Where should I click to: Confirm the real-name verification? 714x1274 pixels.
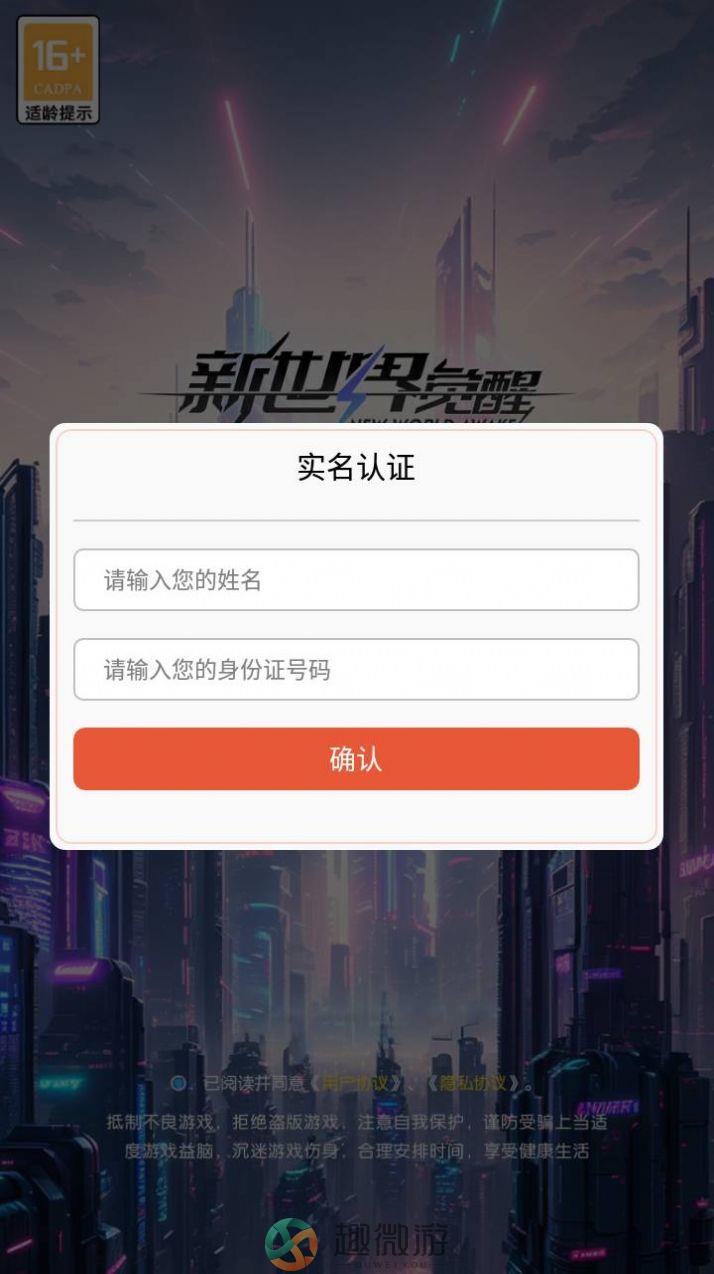click(x=356, y=759)
